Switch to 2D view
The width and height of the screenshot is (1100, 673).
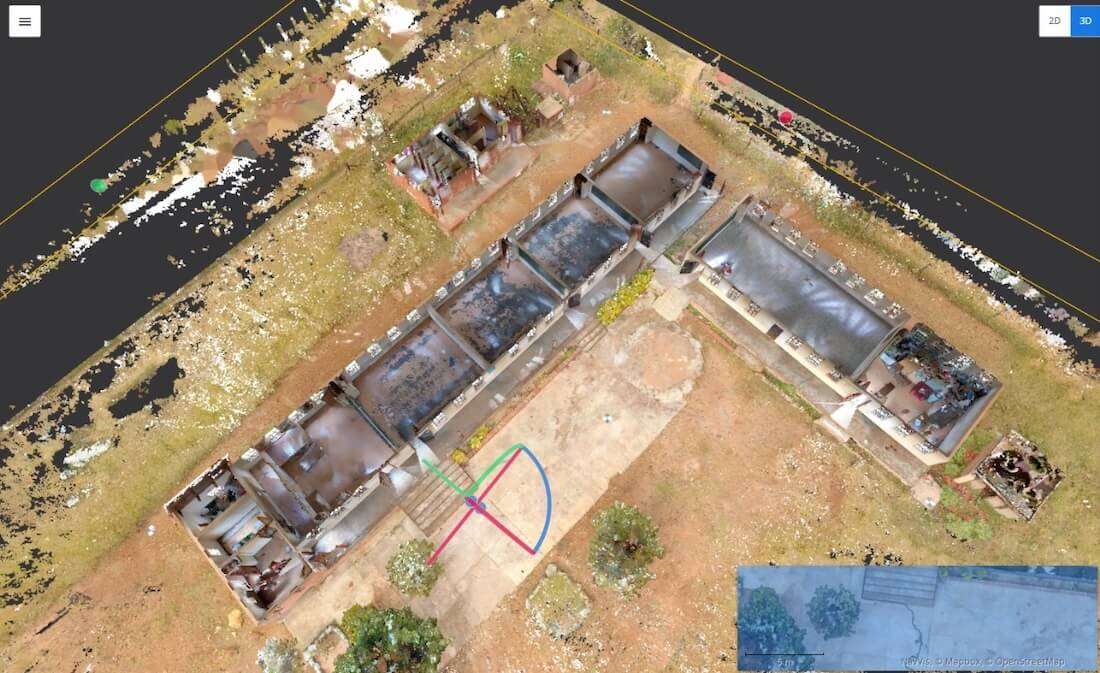click(1054, 21)
